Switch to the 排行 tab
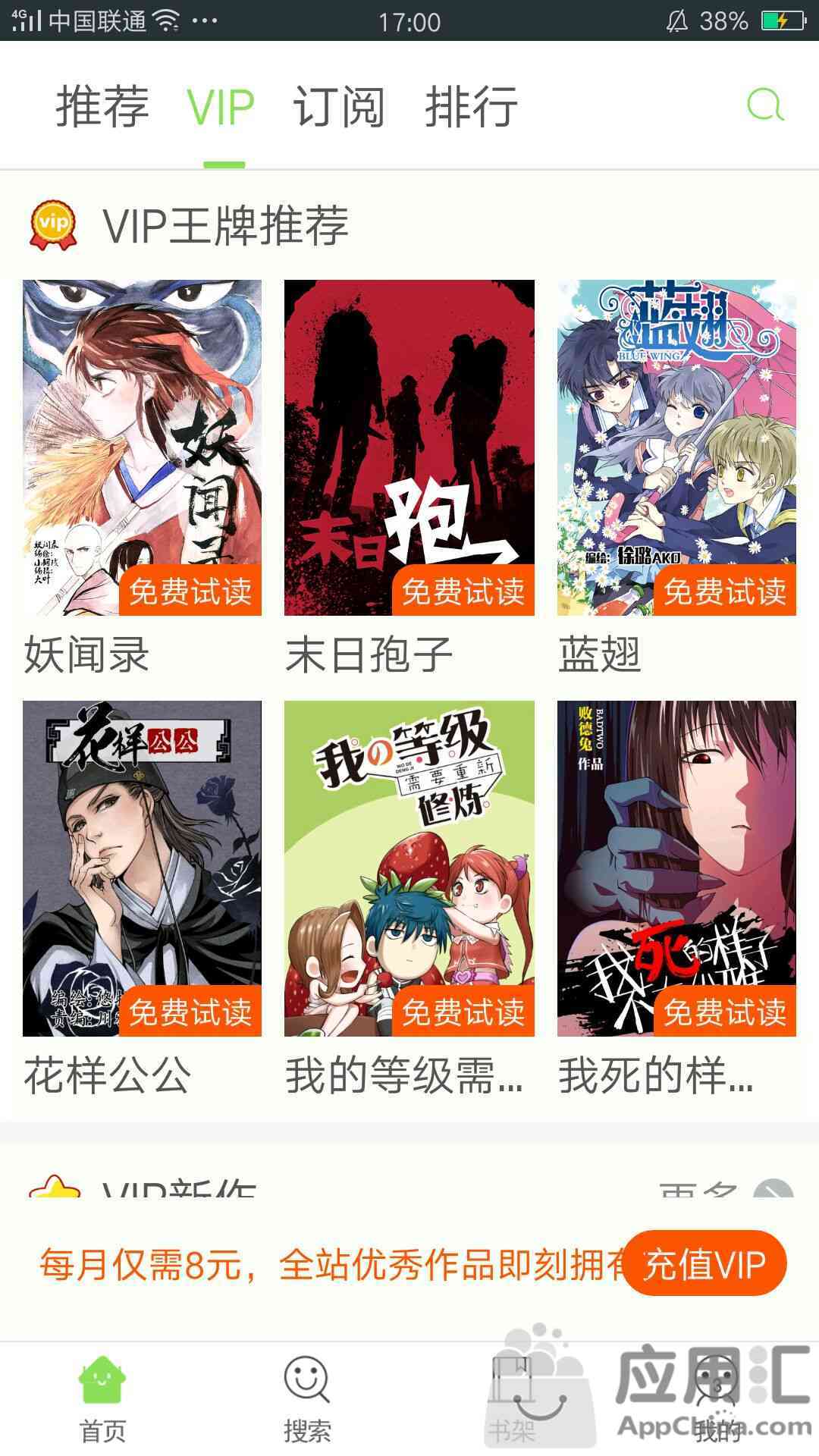Screen dimensions: 819x1456 (x=471, y=106)
